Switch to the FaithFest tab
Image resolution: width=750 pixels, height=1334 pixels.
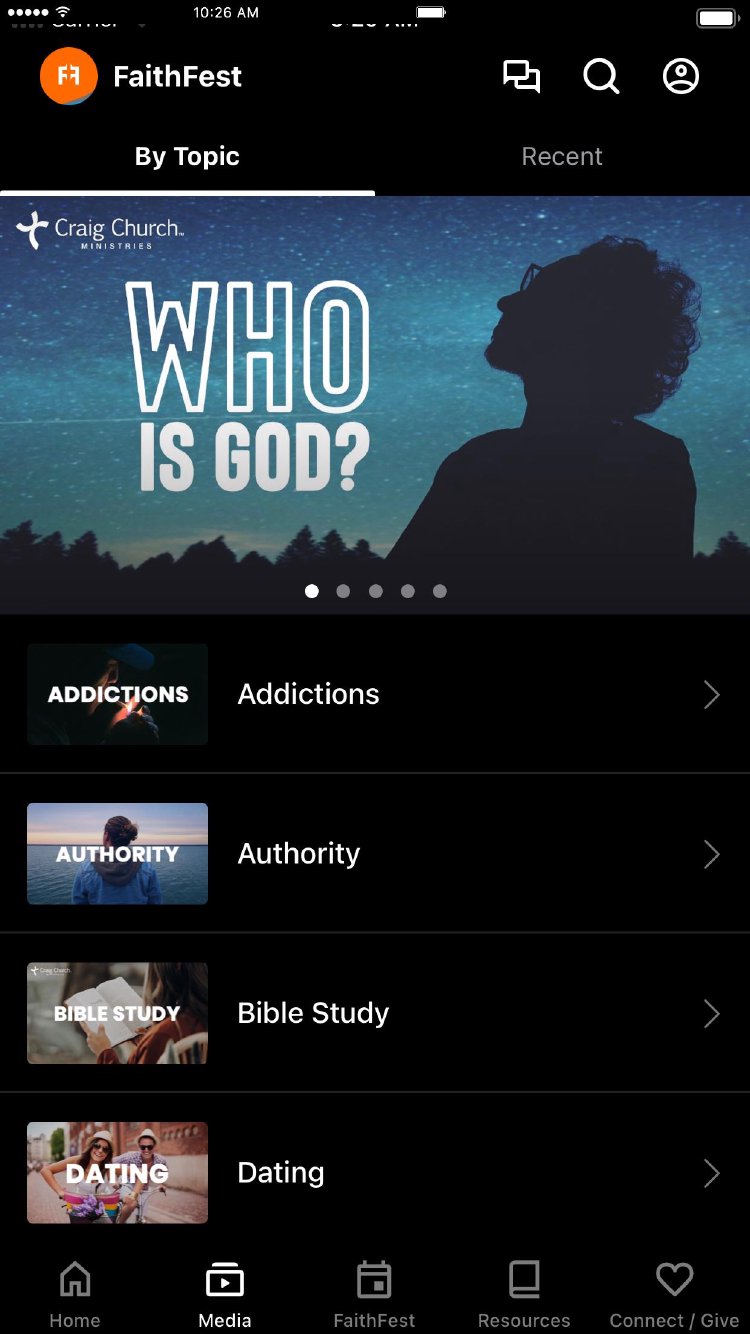(x=374, y=1294)
